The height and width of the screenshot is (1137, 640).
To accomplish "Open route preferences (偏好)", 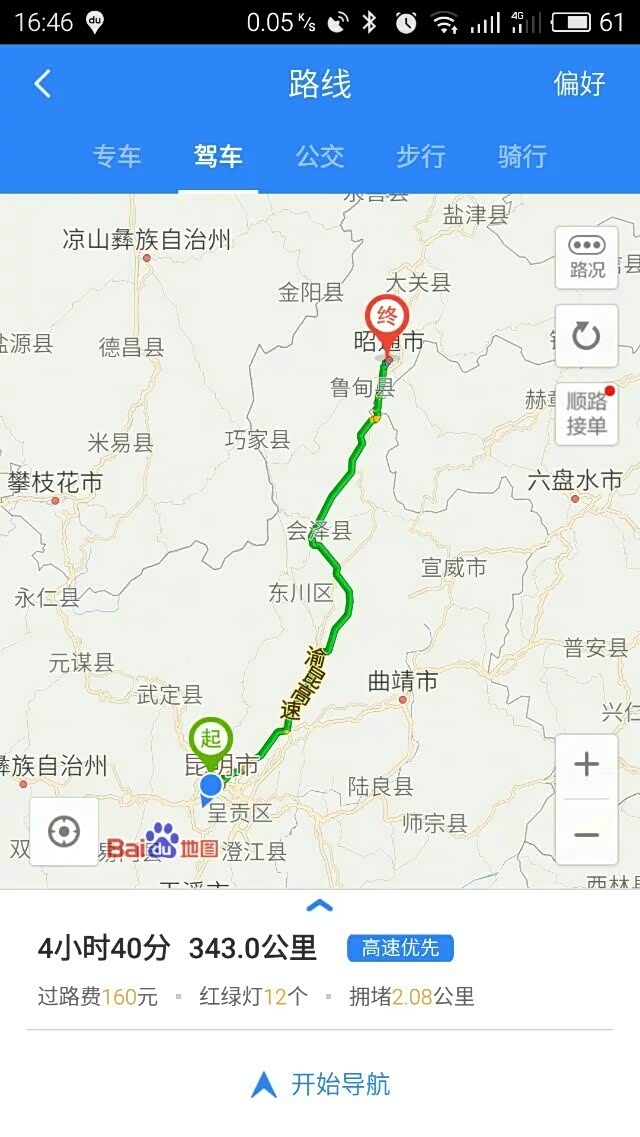I will (579, 84).
